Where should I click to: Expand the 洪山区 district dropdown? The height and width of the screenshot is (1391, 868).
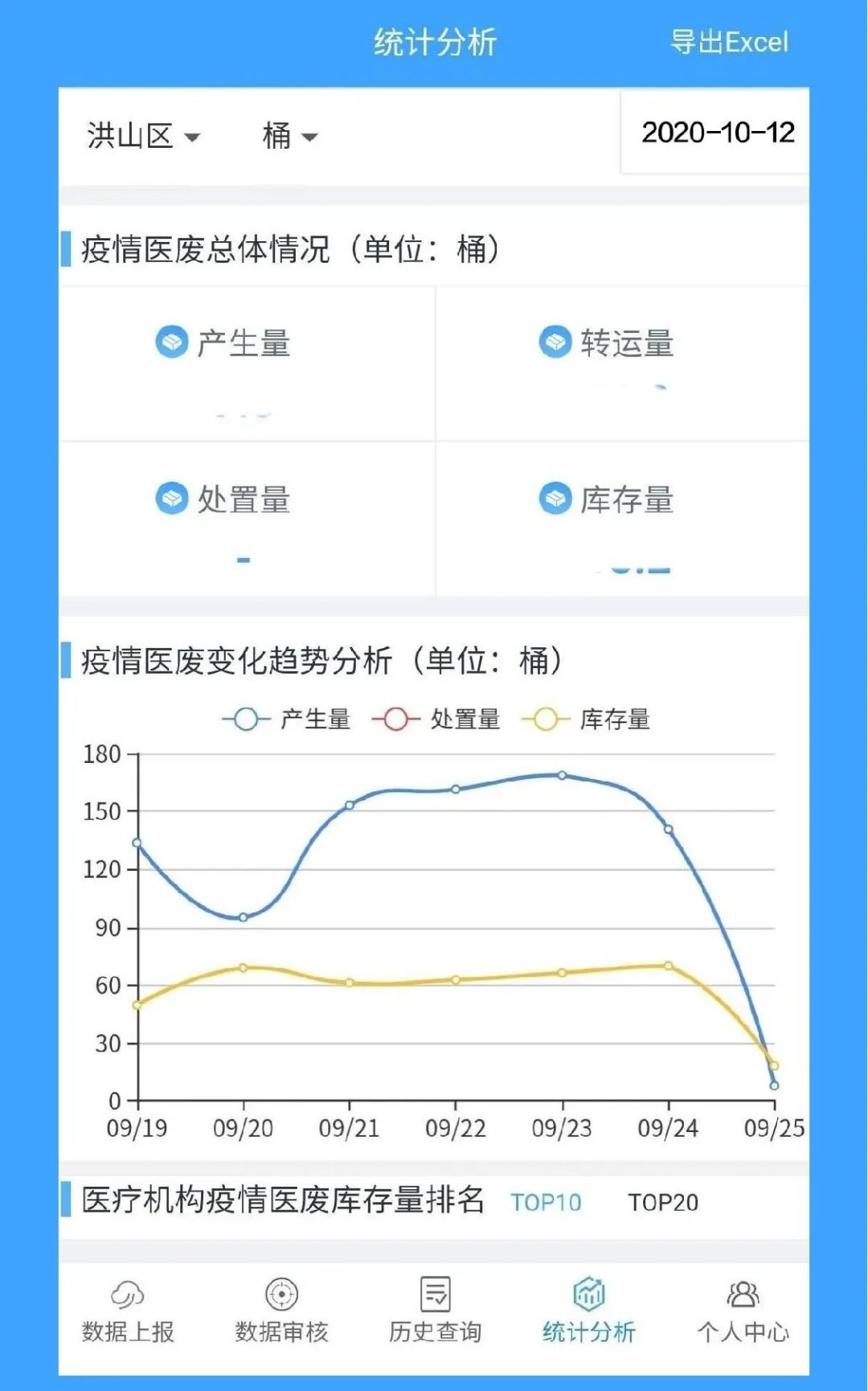coord(143,136)
